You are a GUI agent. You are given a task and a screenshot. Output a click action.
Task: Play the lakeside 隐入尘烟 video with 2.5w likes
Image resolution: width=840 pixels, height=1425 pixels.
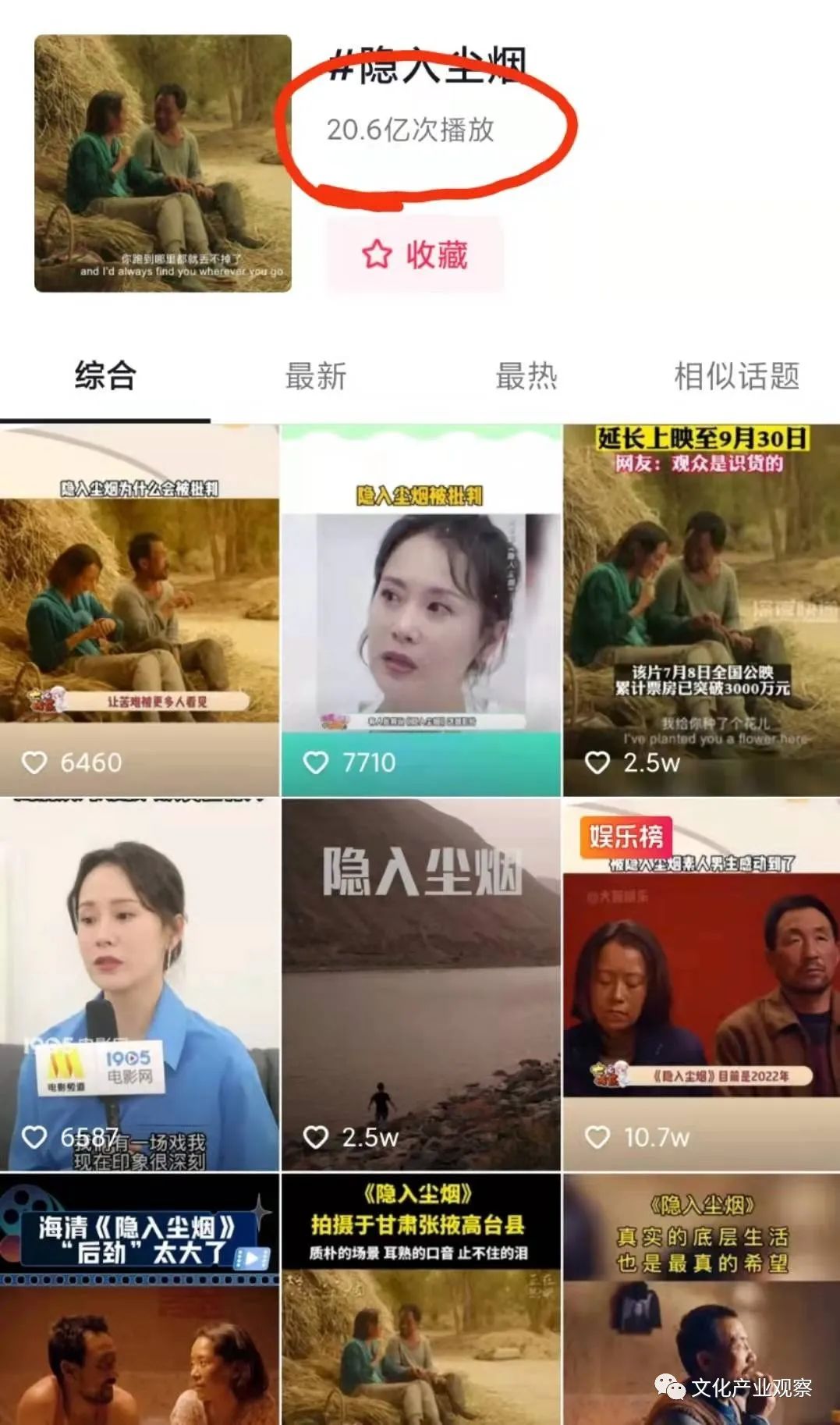(420, 983)
